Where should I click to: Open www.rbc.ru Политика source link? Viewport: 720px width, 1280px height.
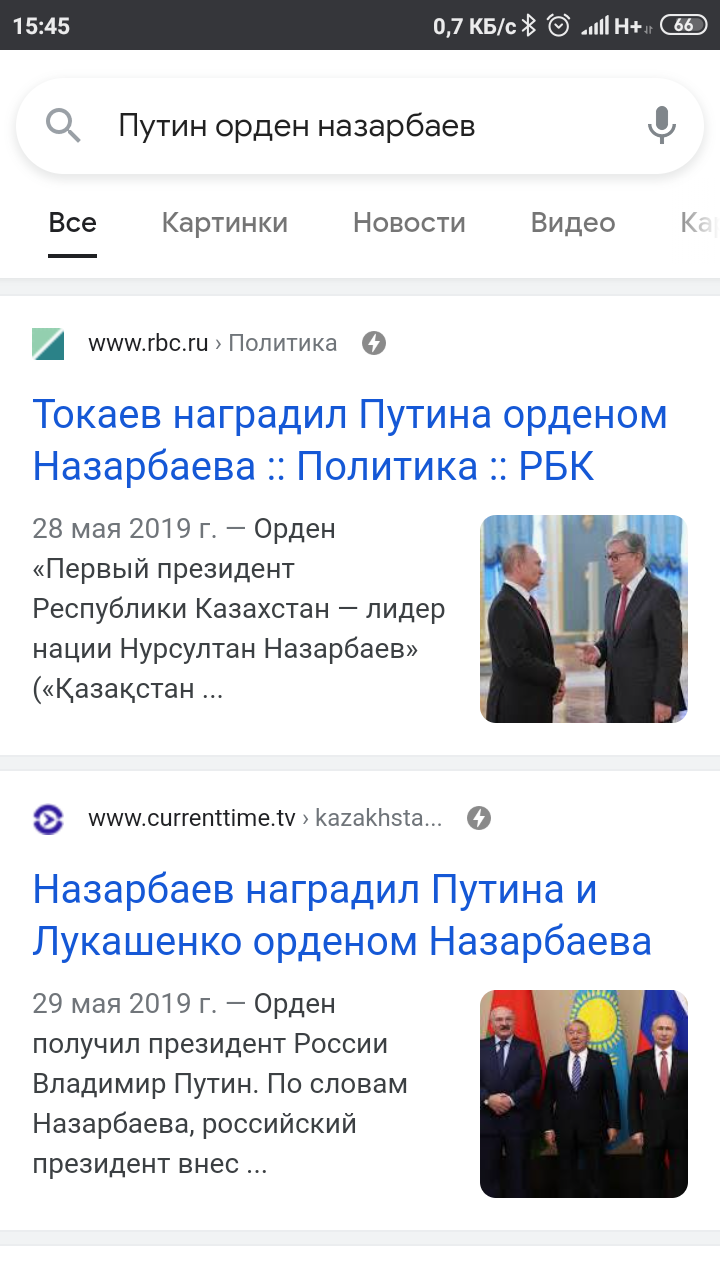(x=212, y=343)
